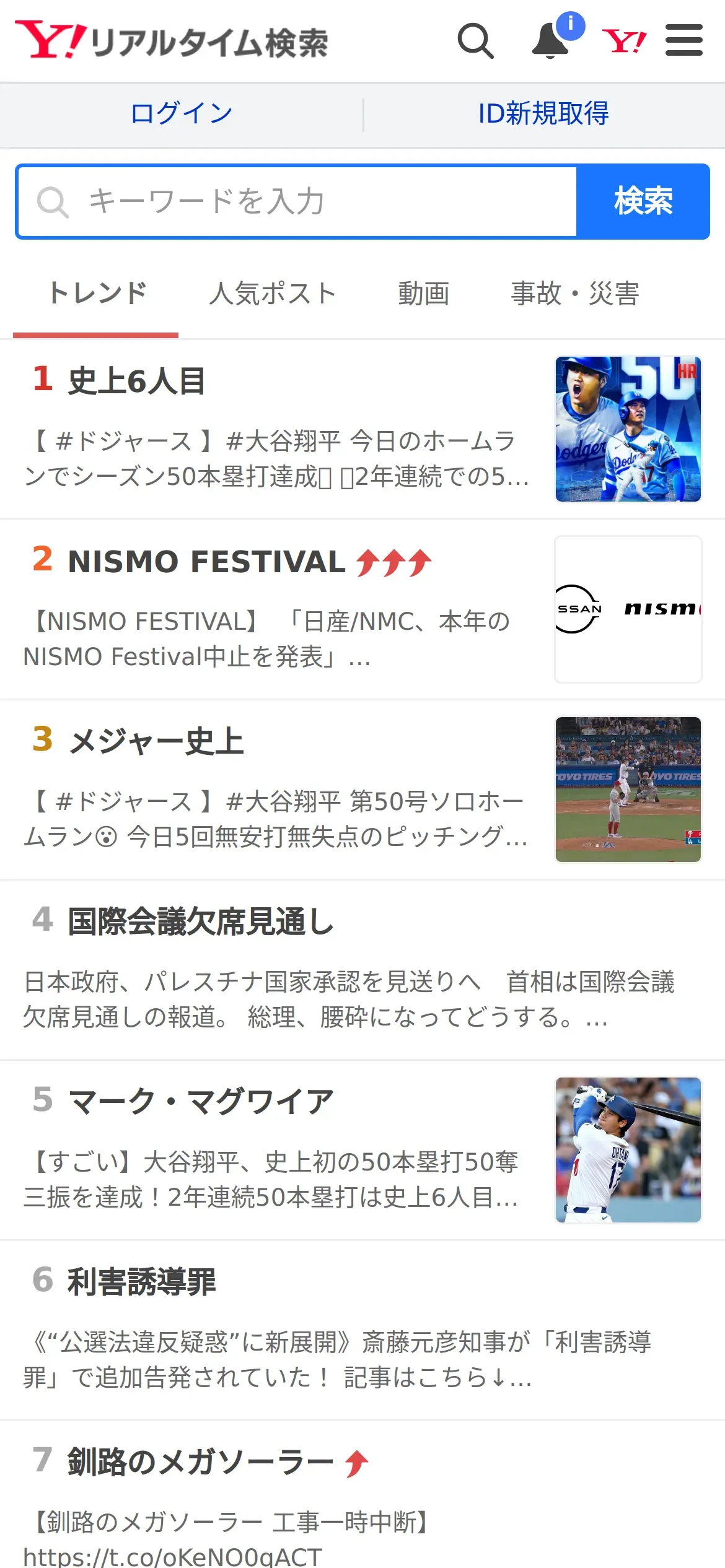Select the トレンド tab
The height and width of the screenshot is (1568, 725).
(97, 294)
